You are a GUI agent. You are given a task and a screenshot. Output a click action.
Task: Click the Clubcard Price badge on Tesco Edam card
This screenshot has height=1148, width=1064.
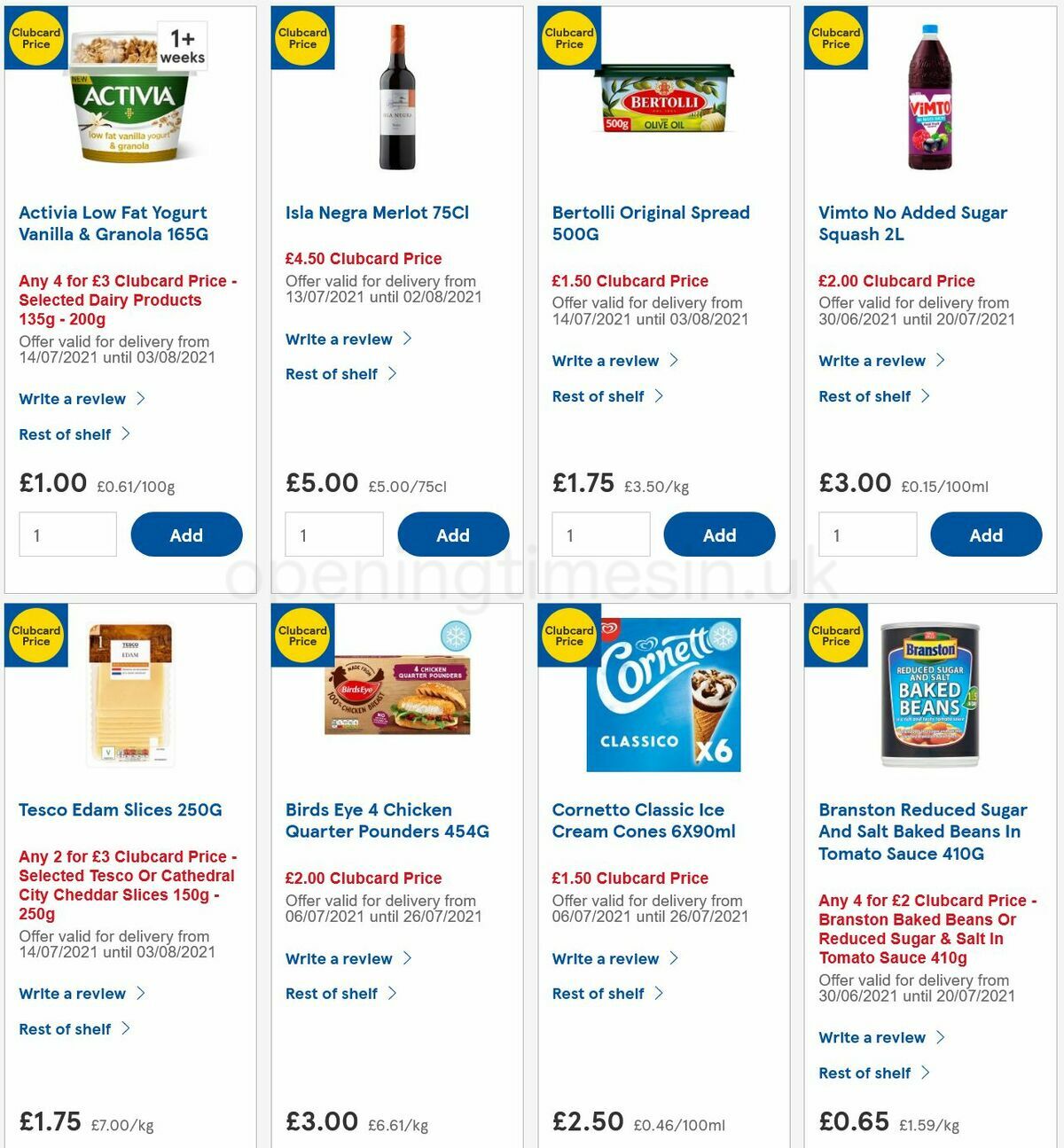(35, 636)
